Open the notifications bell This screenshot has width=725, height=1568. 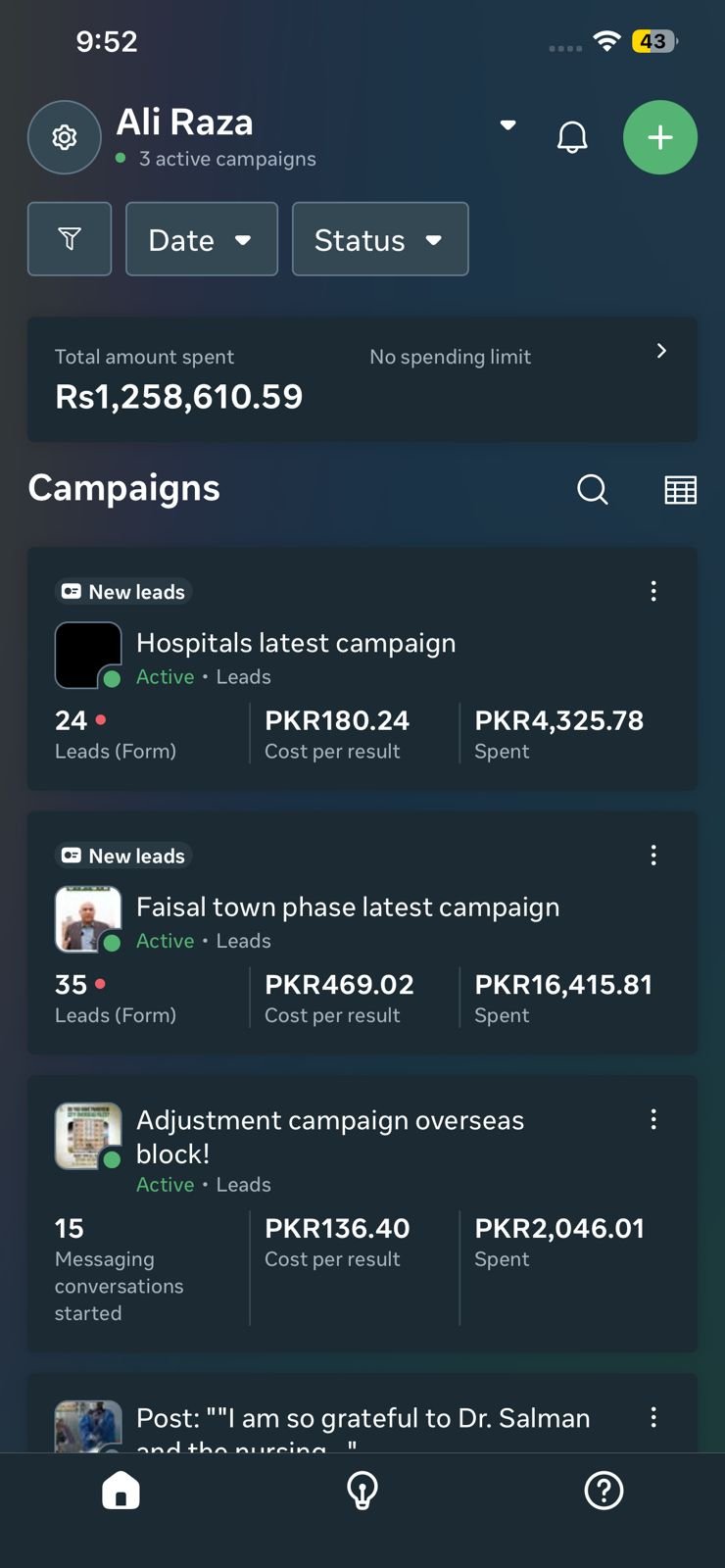point(572,137)
